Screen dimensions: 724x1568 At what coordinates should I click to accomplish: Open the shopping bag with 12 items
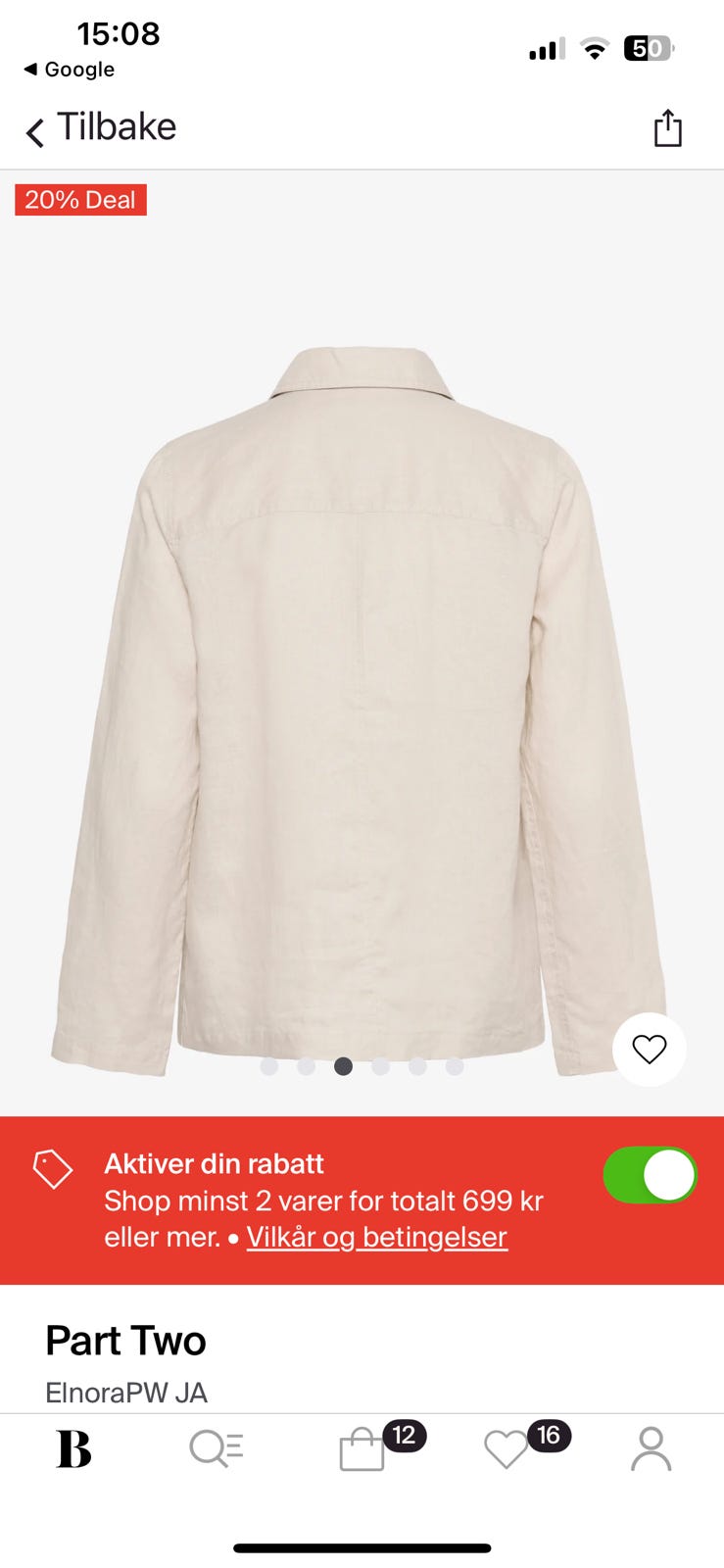(362, 1449)
